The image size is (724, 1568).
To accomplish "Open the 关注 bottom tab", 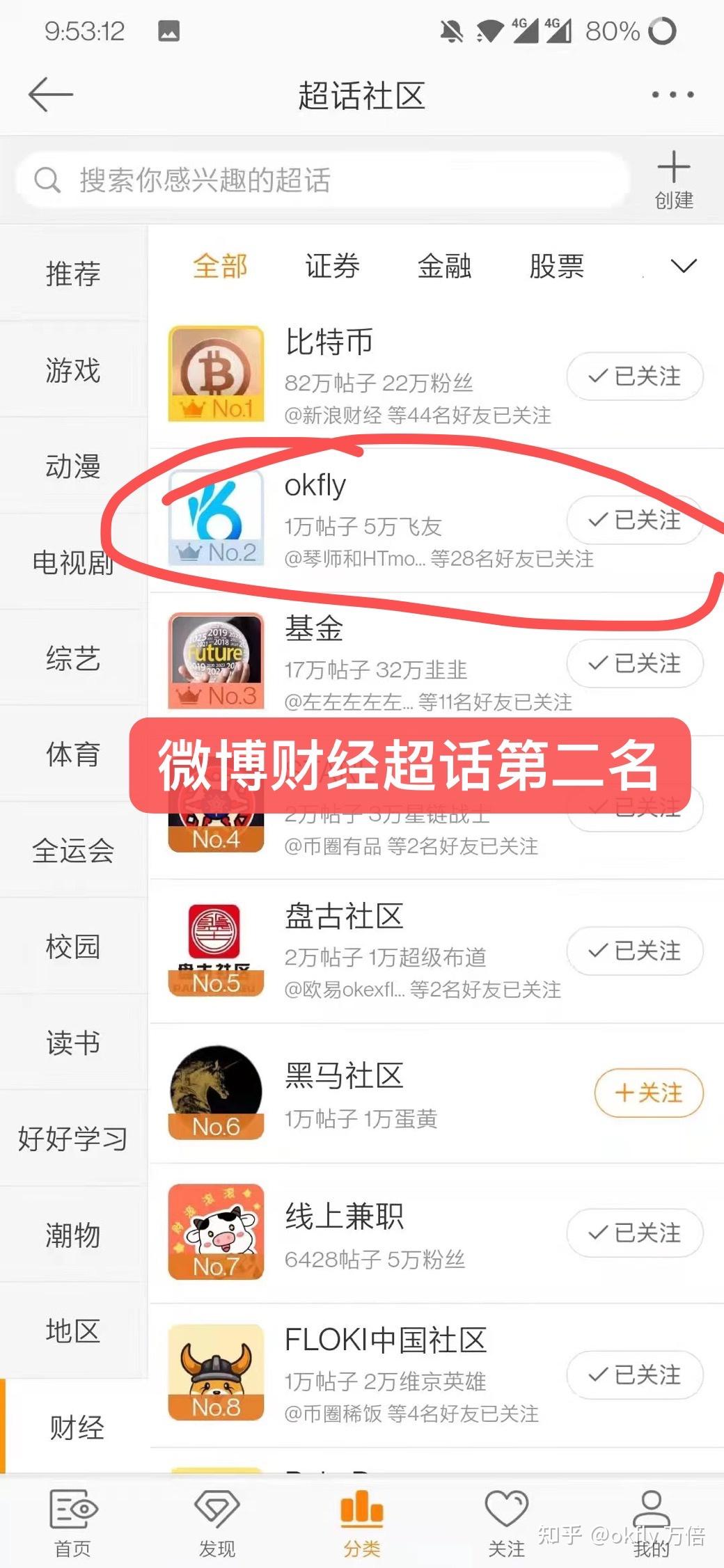I will [x=506, y=1524].
